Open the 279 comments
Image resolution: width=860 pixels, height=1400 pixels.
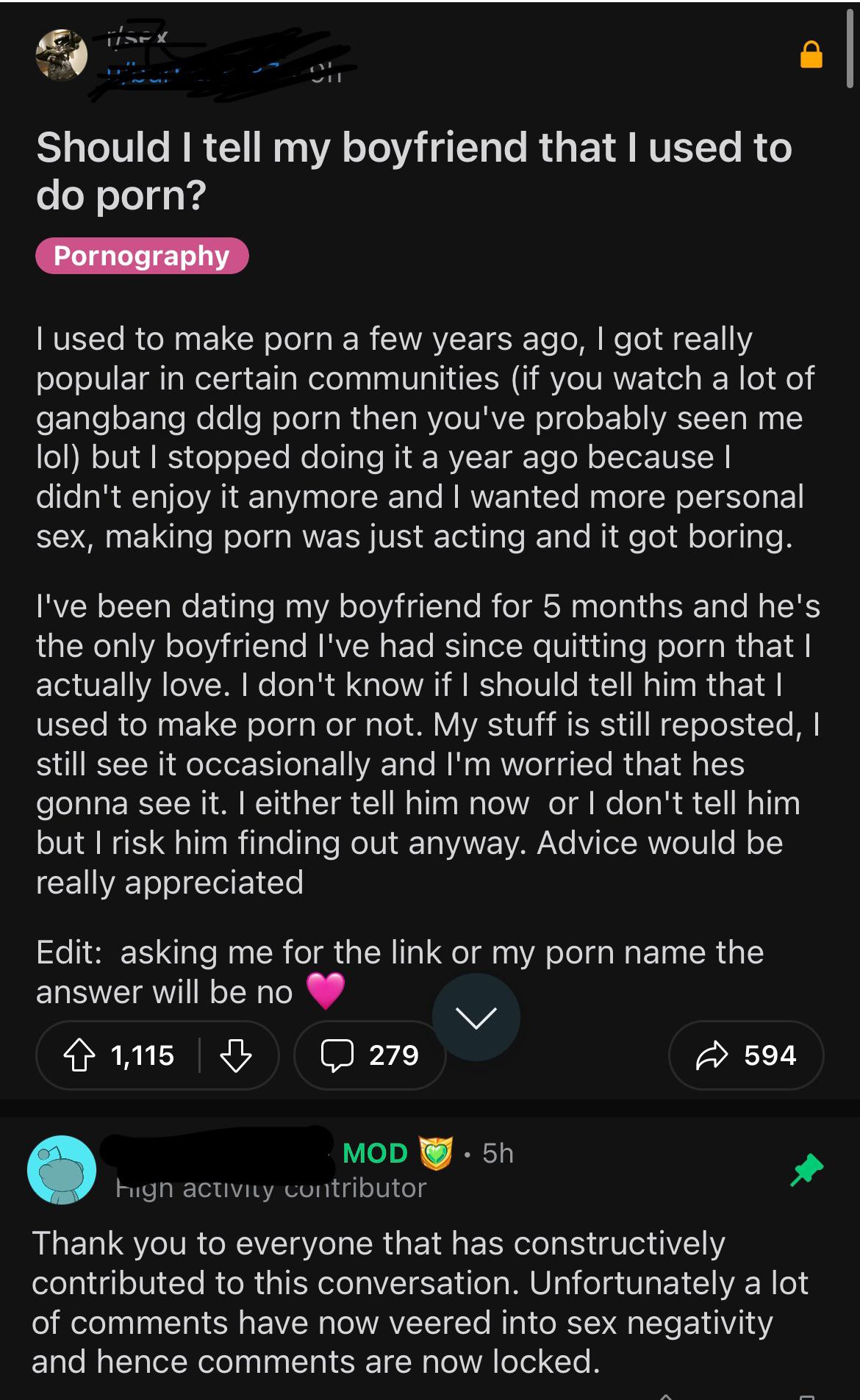[370, 1055]
